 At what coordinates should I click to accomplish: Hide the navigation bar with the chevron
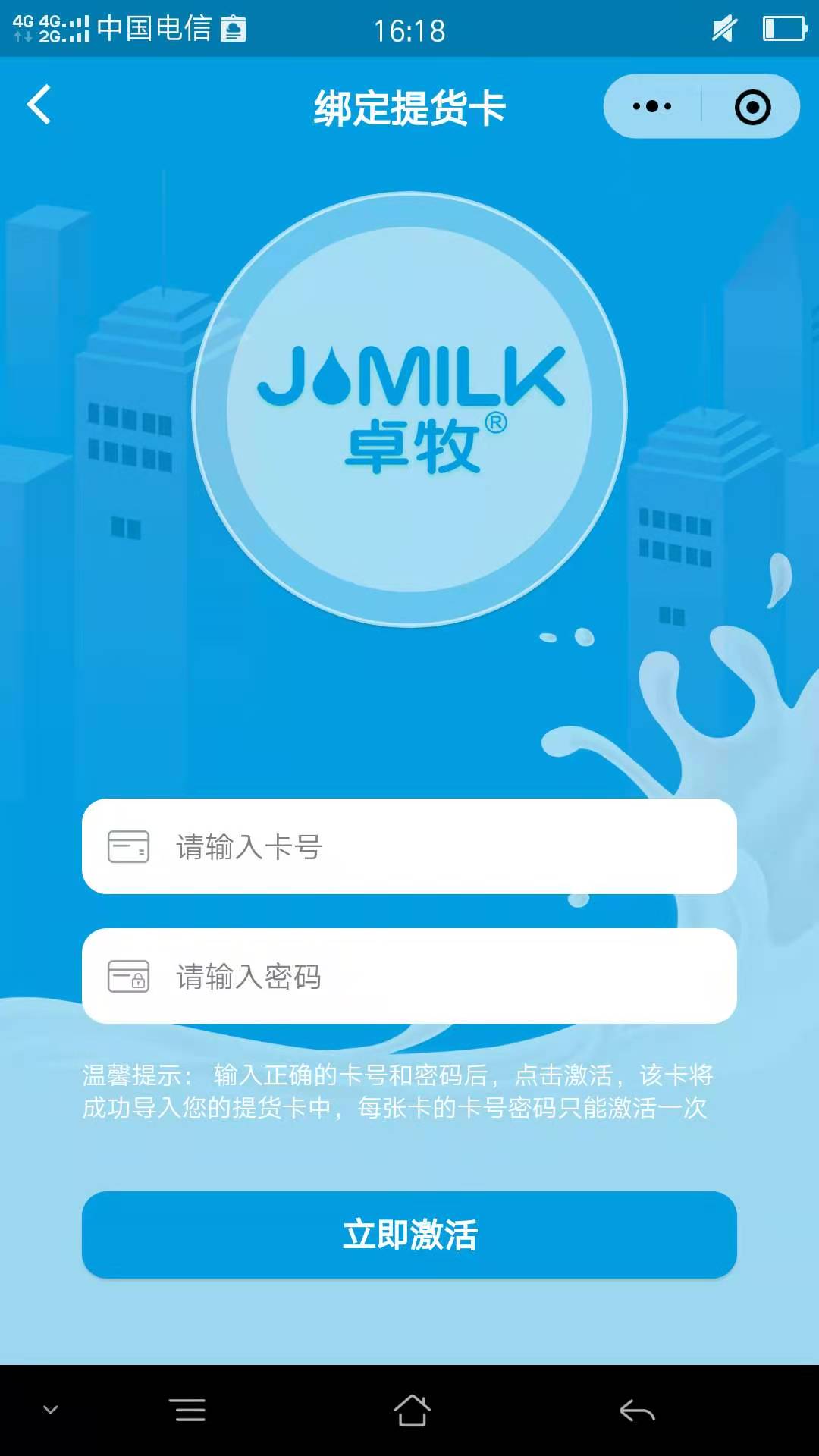point(51,1410)
